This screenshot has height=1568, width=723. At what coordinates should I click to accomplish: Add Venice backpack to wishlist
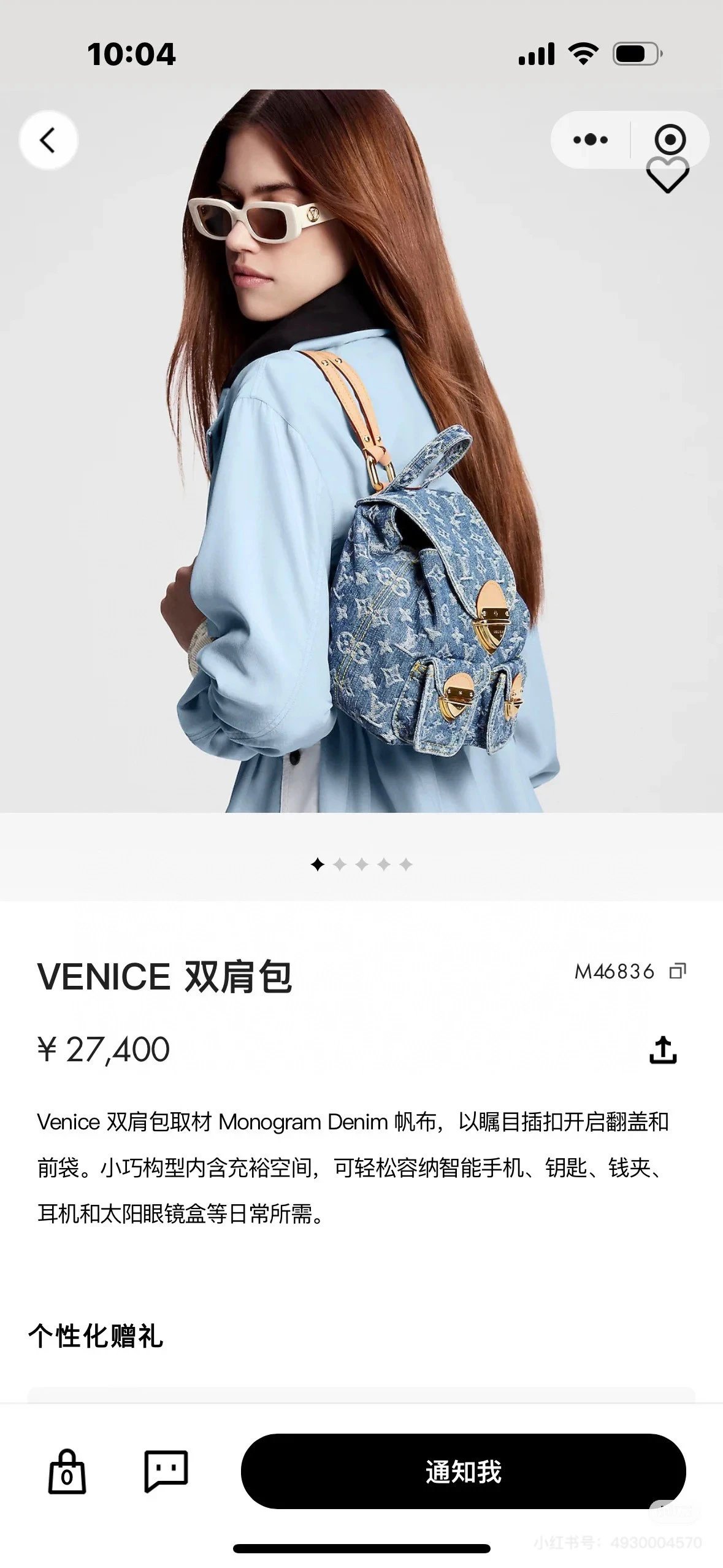pyautogui.click(x=668, y=176)
